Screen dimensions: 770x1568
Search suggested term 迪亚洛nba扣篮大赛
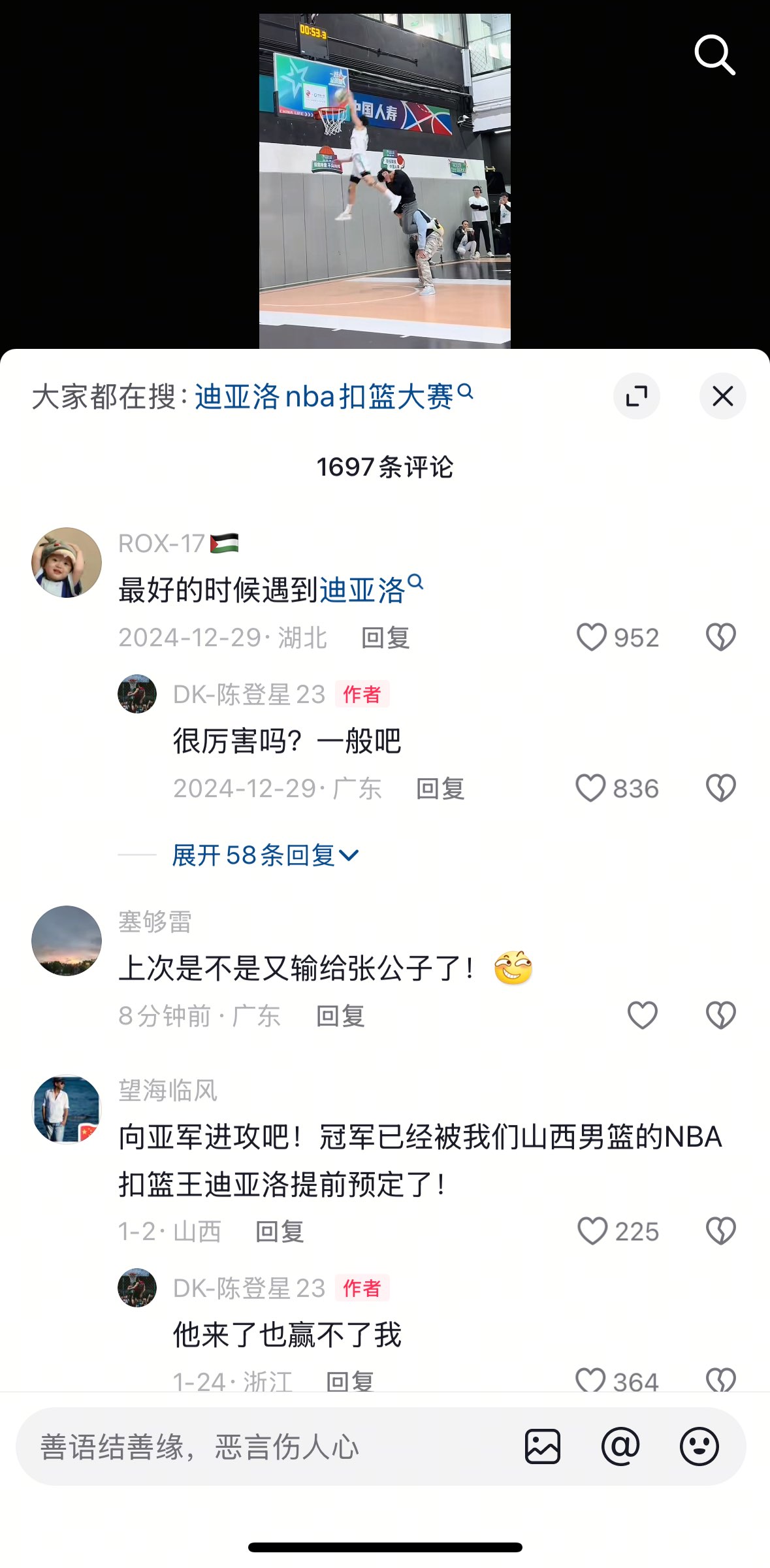coord(333,397)
